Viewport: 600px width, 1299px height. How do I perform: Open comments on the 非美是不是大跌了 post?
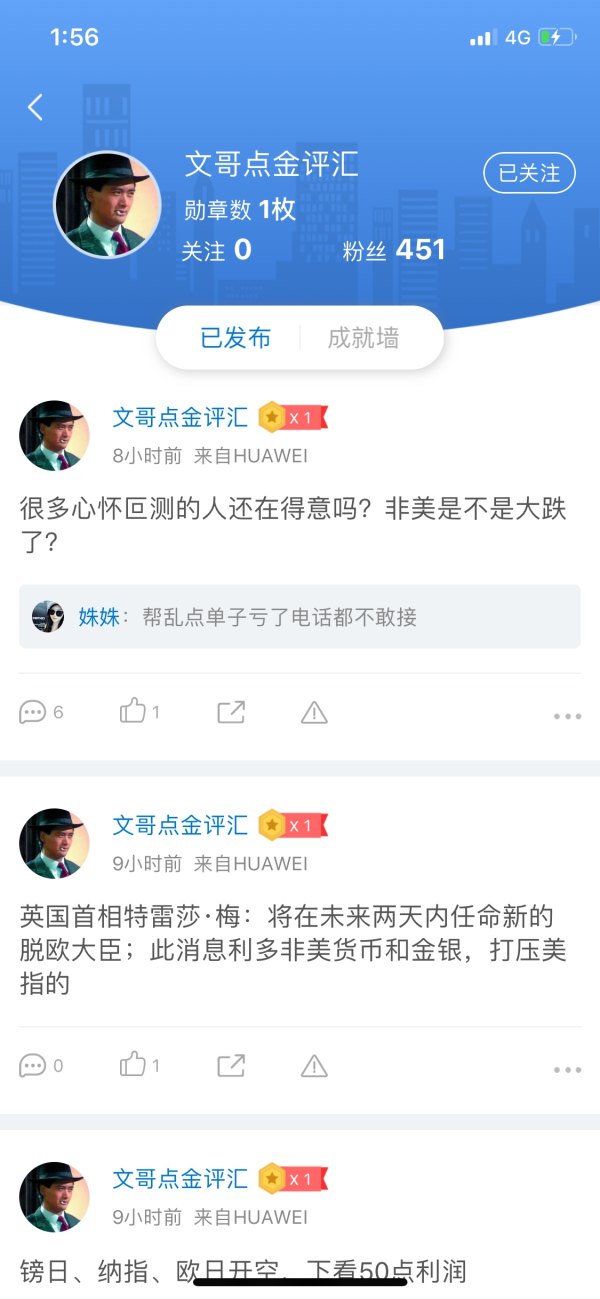coord(41,712)
